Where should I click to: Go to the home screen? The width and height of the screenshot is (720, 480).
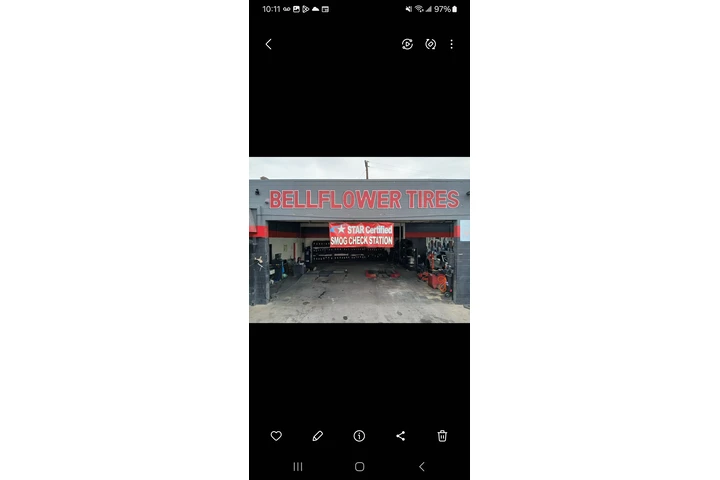click(359, 467)
